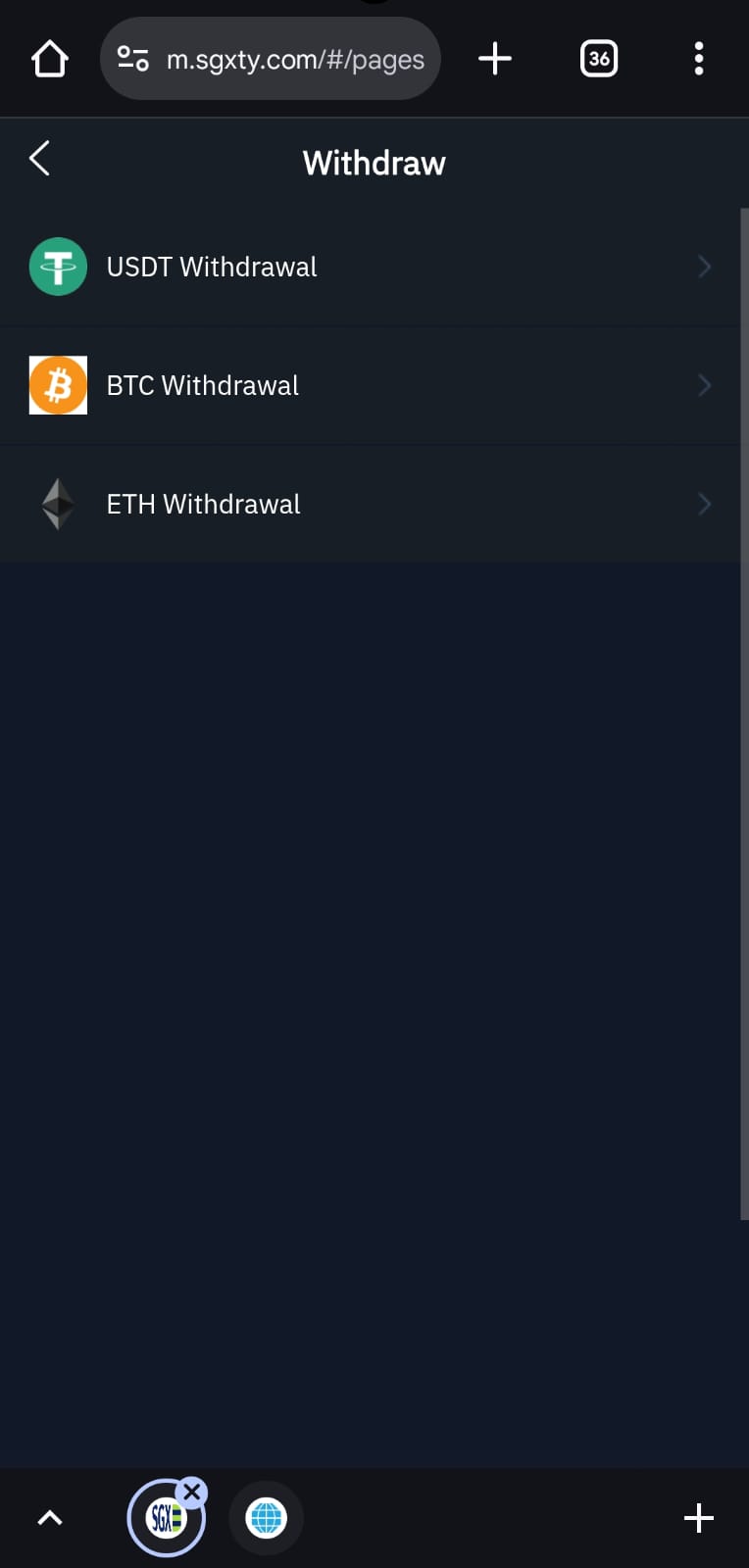749x1568 pixels.
Task: Expand the bottom tab strip with the up chevron
Action: coord(50,1519)
